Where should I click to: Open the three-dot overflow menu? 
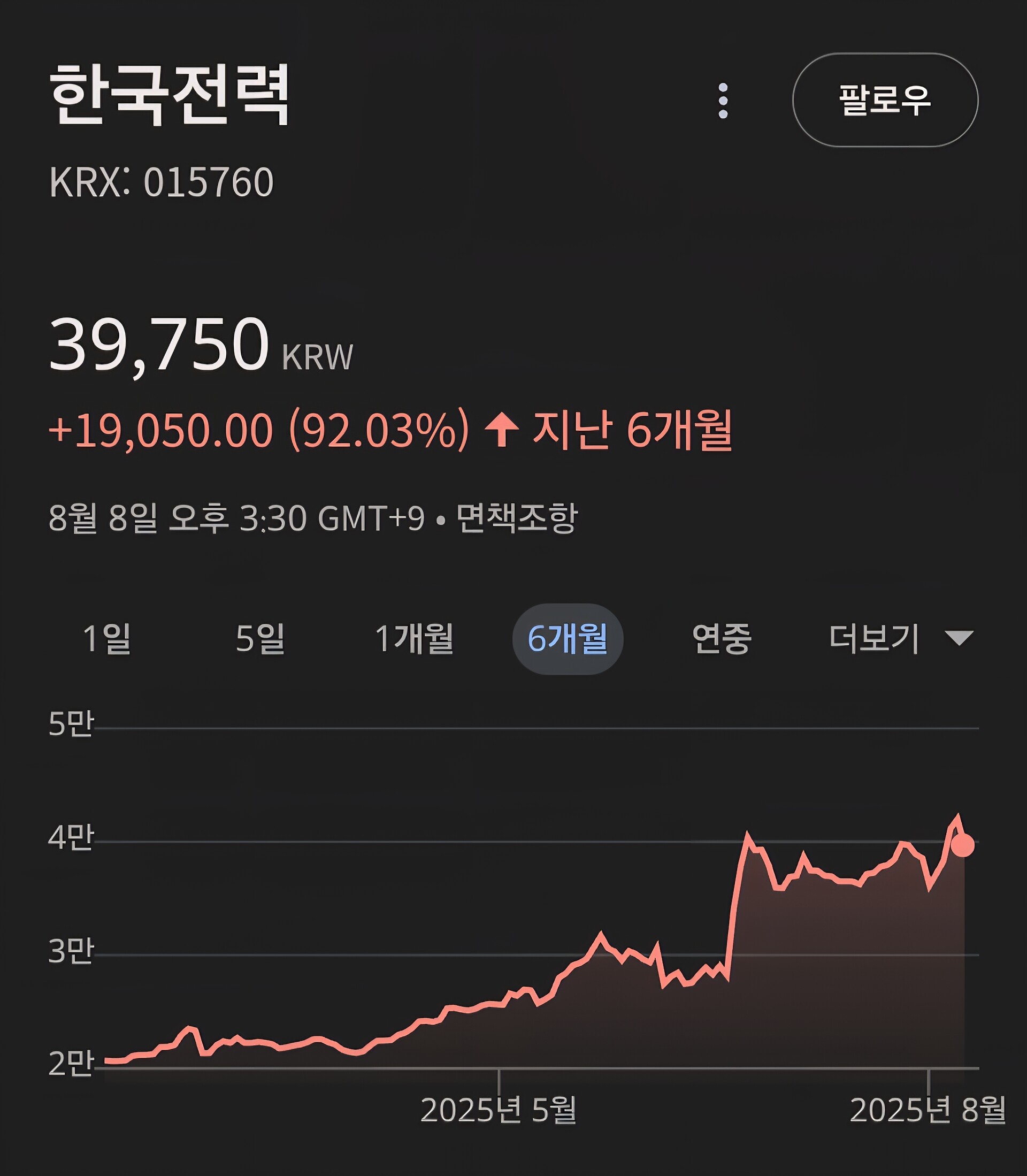coord(723,101)
